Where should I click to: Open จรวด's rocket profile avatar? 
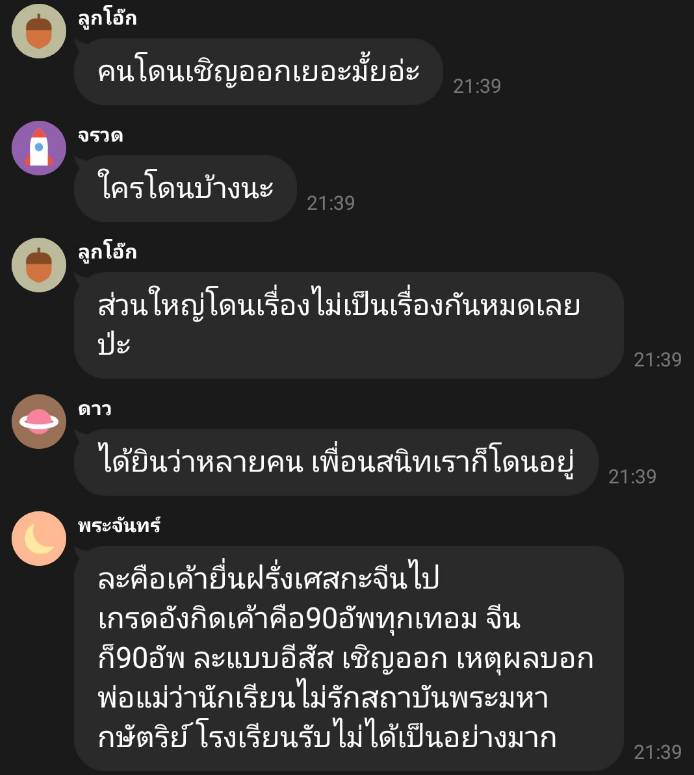pyautogui.click(x=38, y=148)
